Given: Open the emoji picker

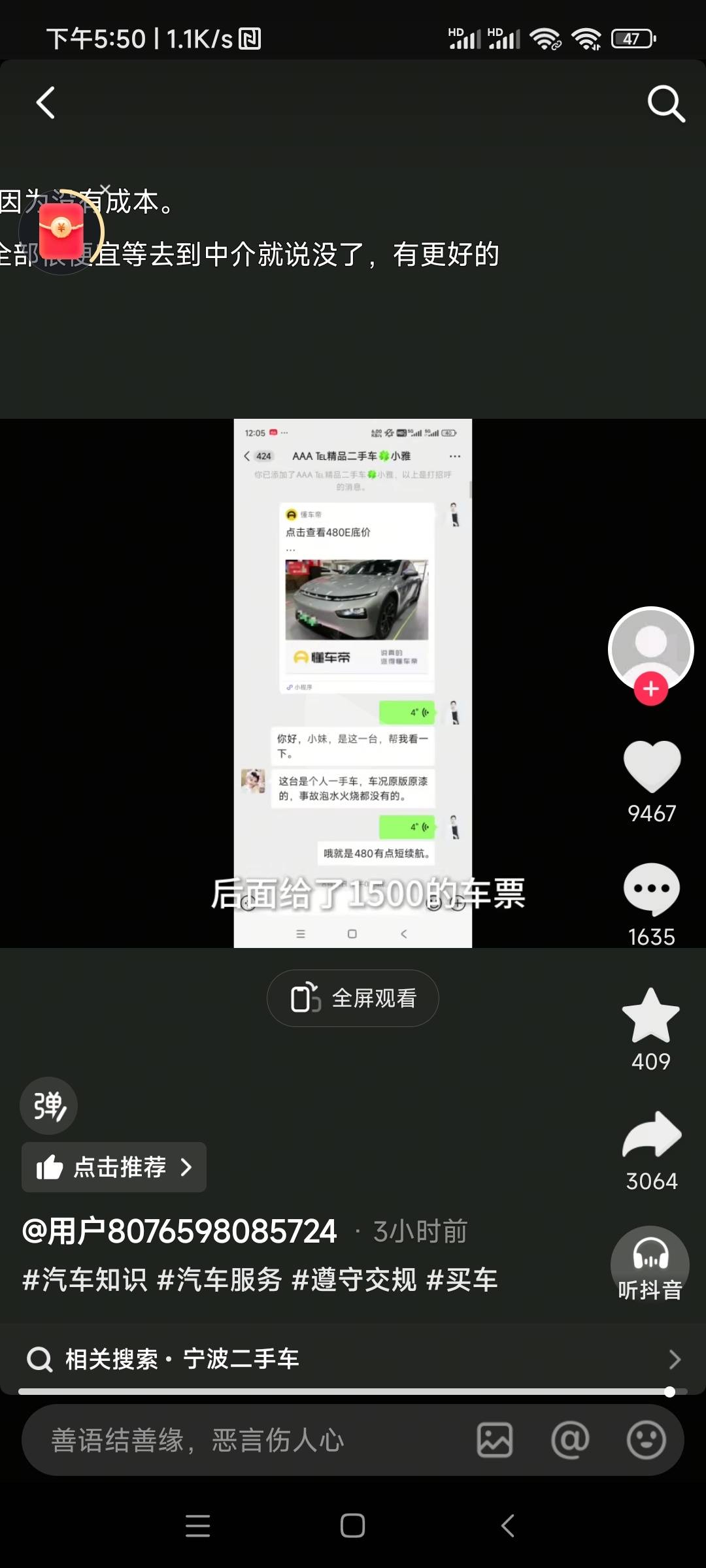Looking at the screenshot, I should 646,1440.
